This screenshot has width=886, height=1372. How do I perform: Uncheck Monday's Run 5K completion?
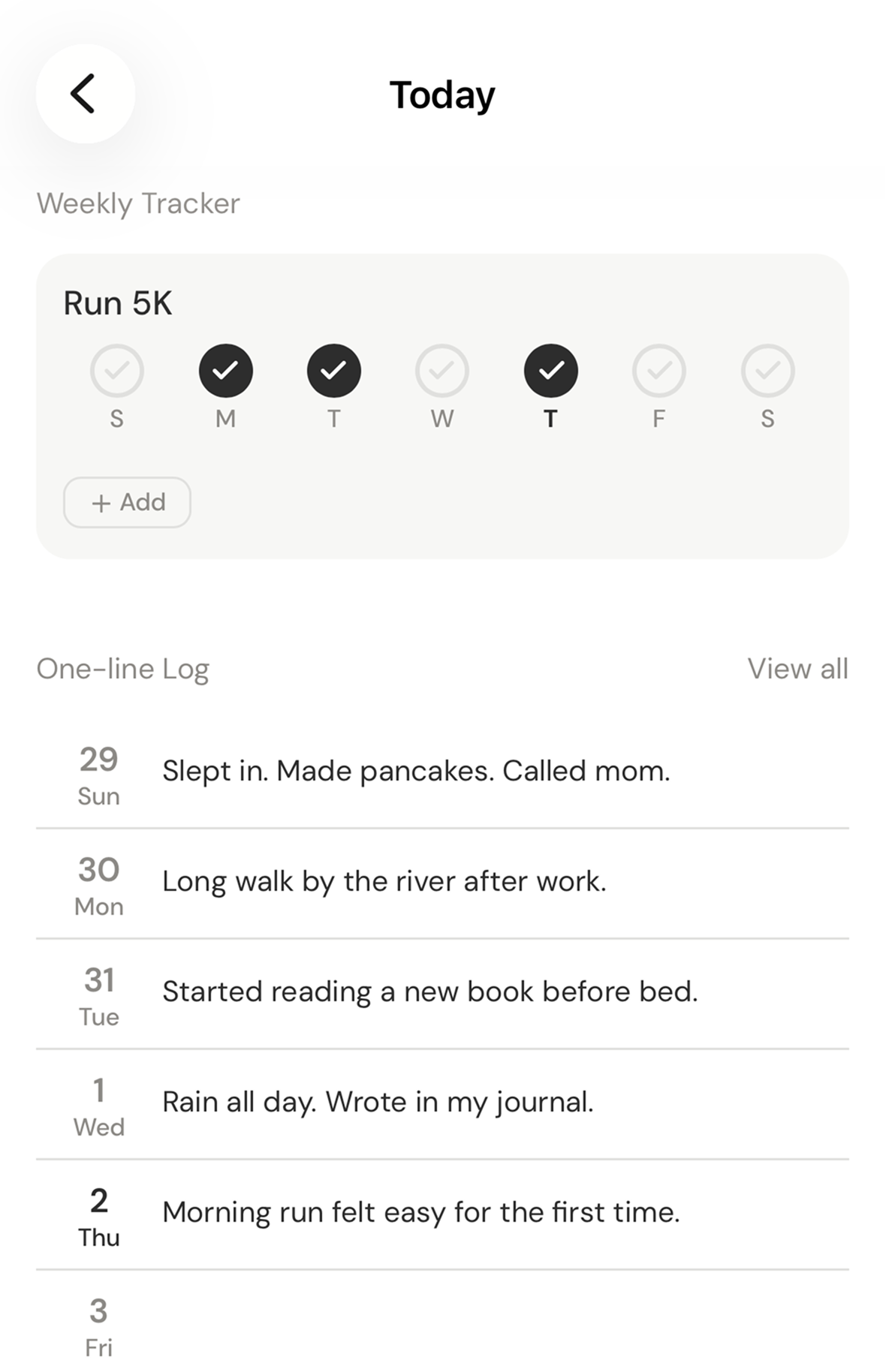coord(225,371)
